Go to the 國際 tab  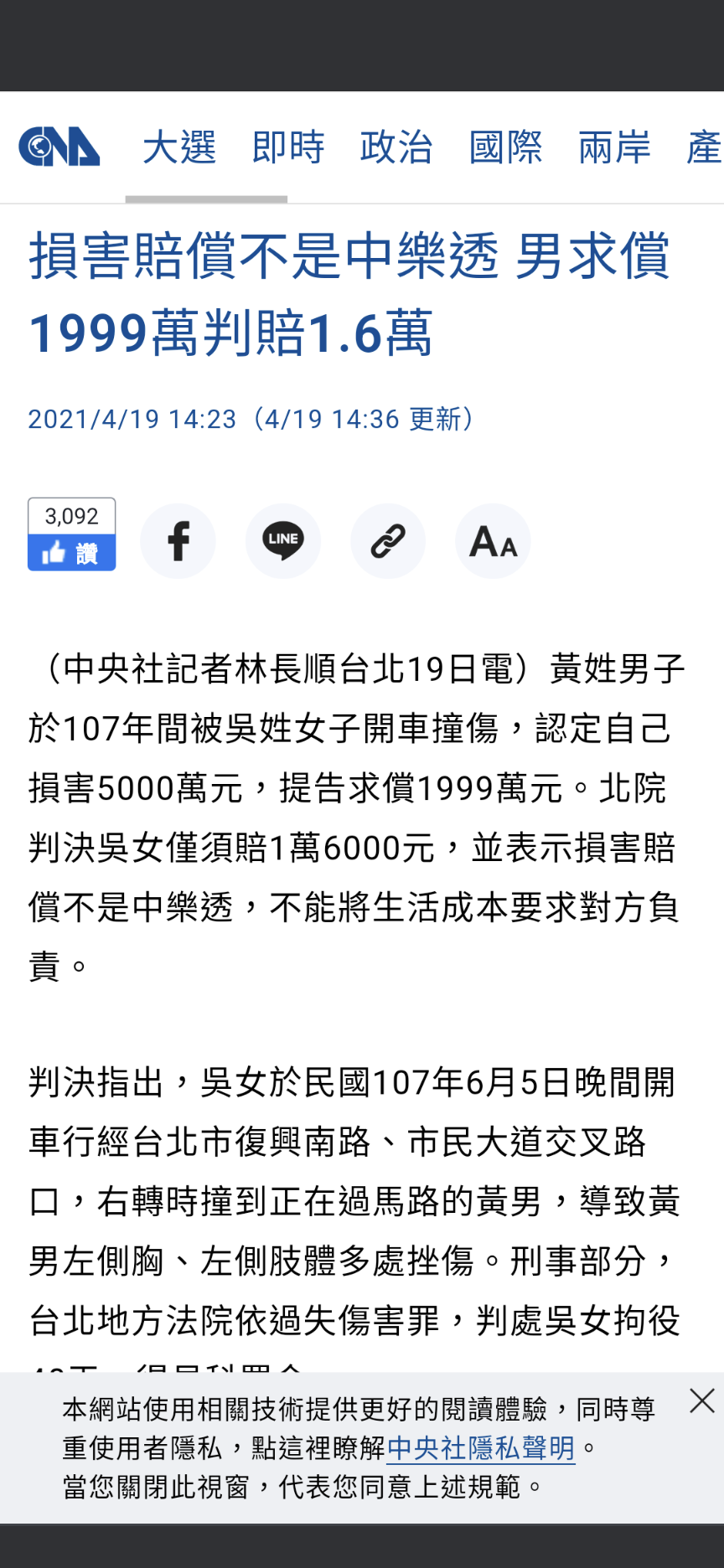506,147
